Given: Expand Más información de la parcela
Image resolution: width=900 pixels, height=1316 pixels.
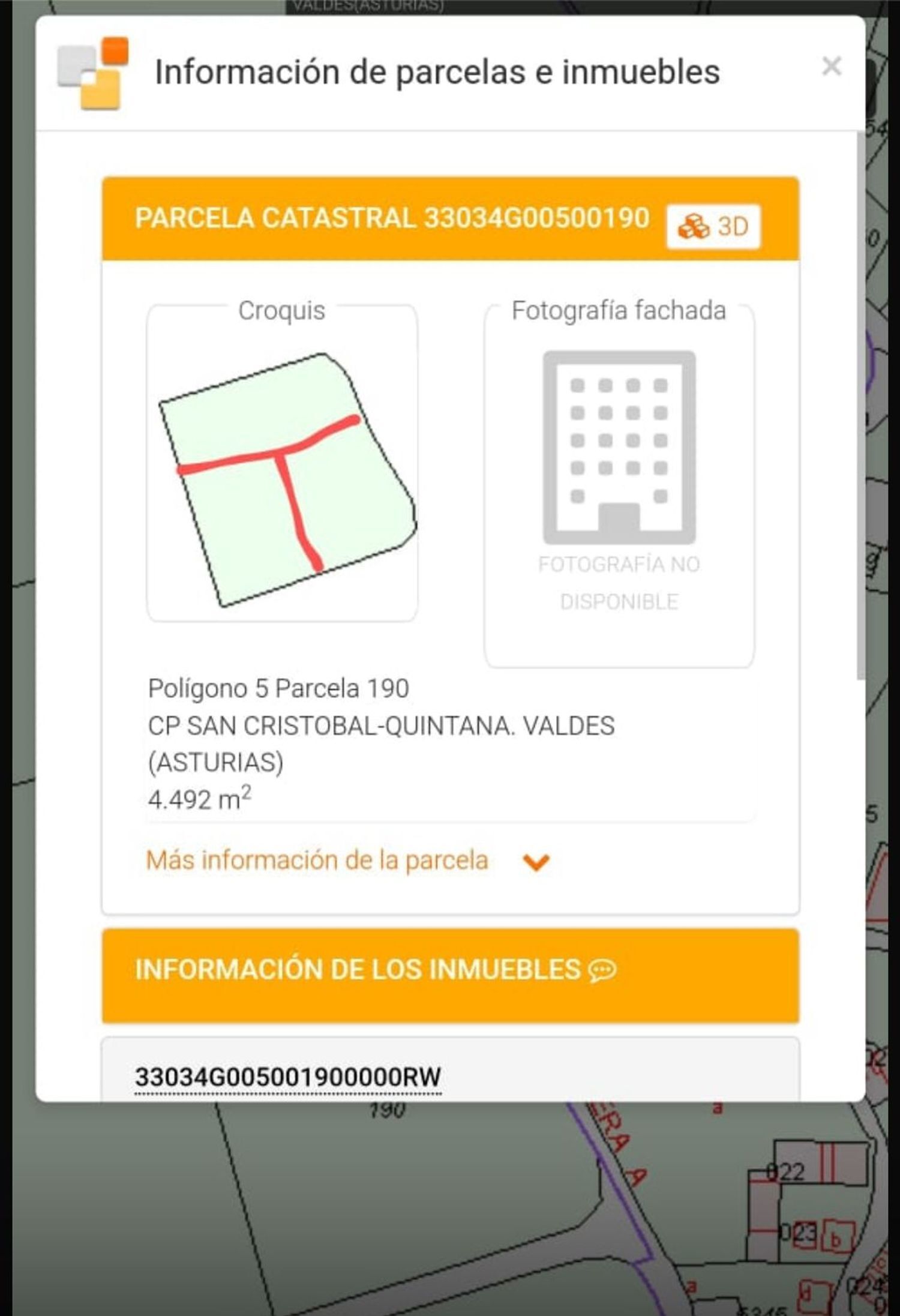Looking at the screenshot, I should click(348, 861).
